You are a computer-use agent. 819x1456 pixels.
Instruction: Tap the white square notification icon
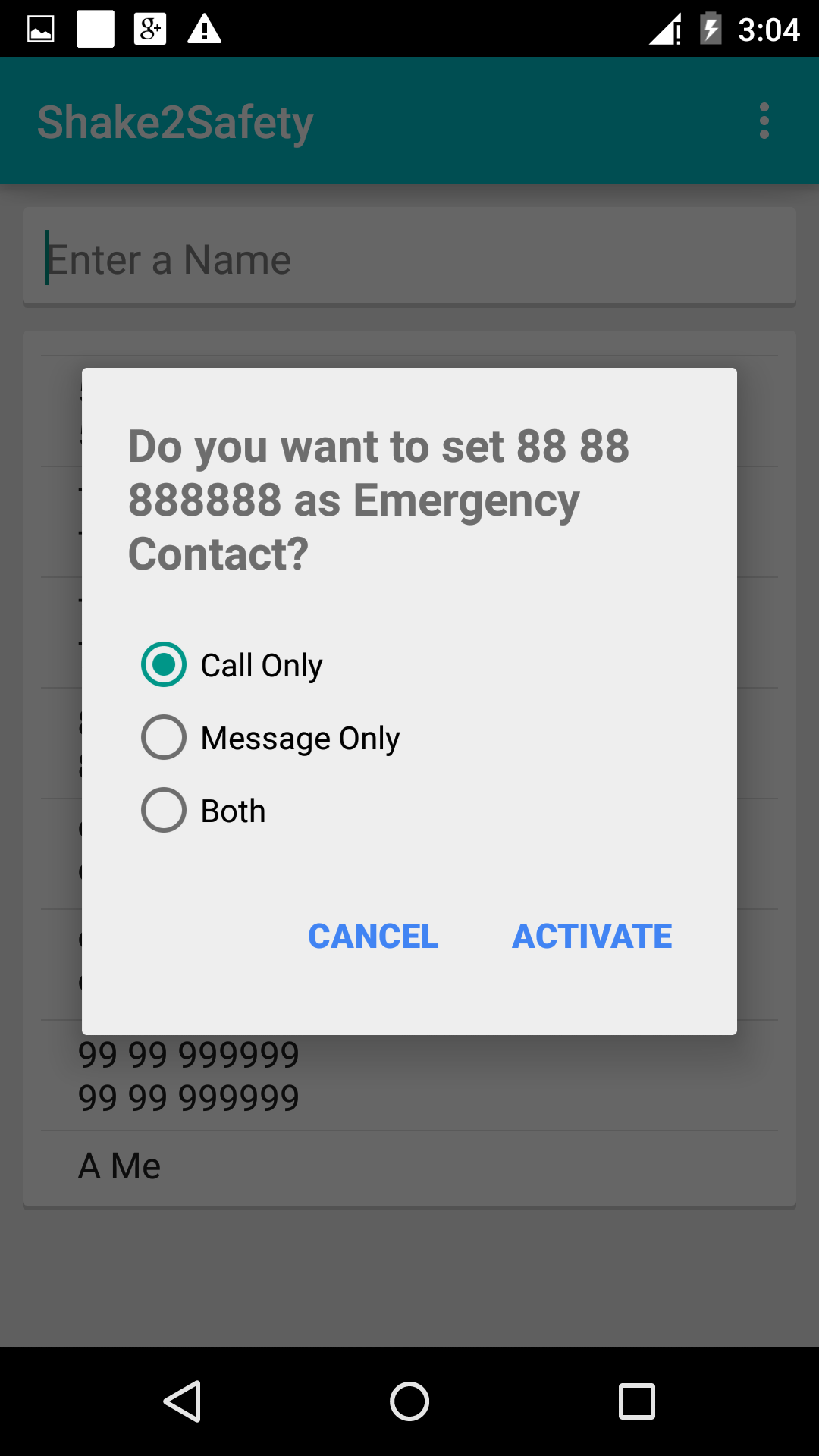[x=95, y=29]
